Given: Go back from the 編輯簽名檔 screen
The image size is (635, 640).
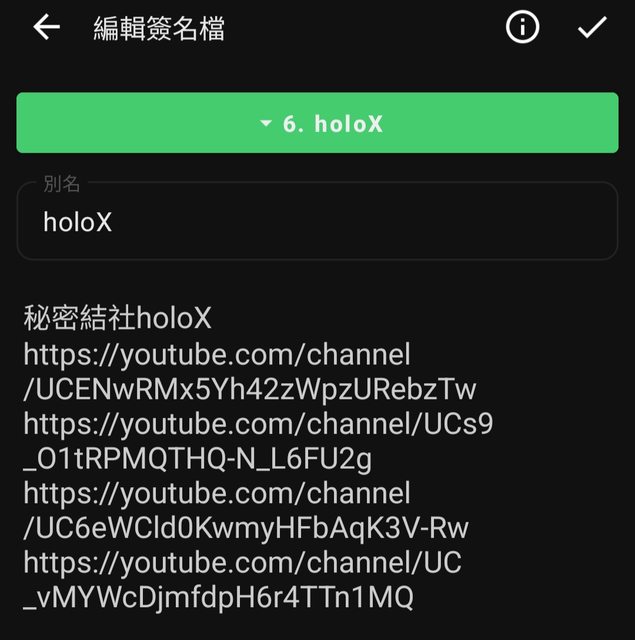Looking at the screenshot, I should coord(47,28).
